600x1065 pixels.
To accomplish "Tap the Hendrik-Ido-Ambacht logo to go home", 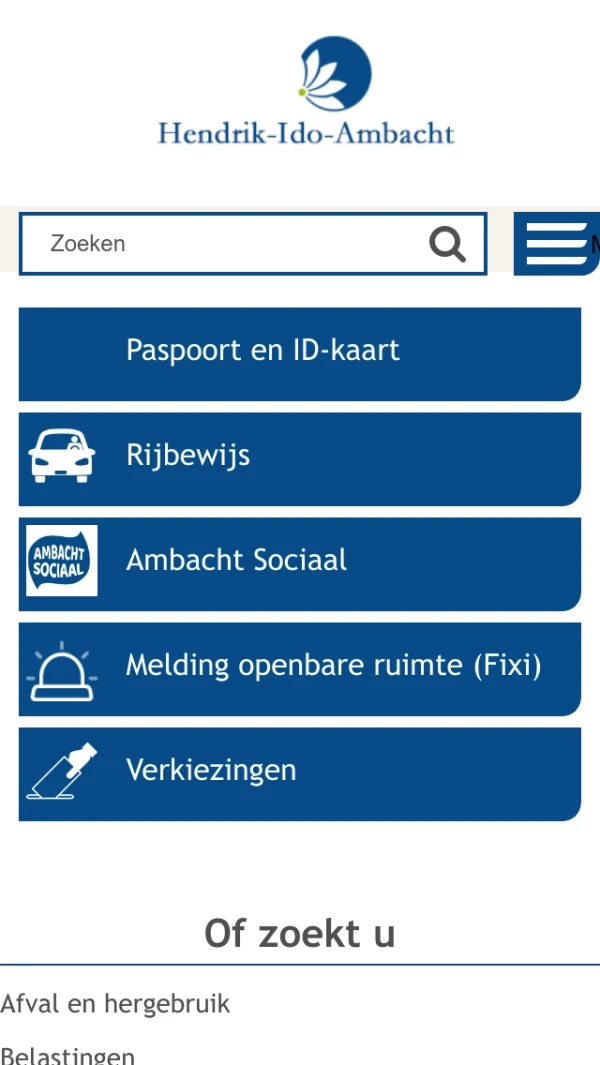I will (306, 92).
